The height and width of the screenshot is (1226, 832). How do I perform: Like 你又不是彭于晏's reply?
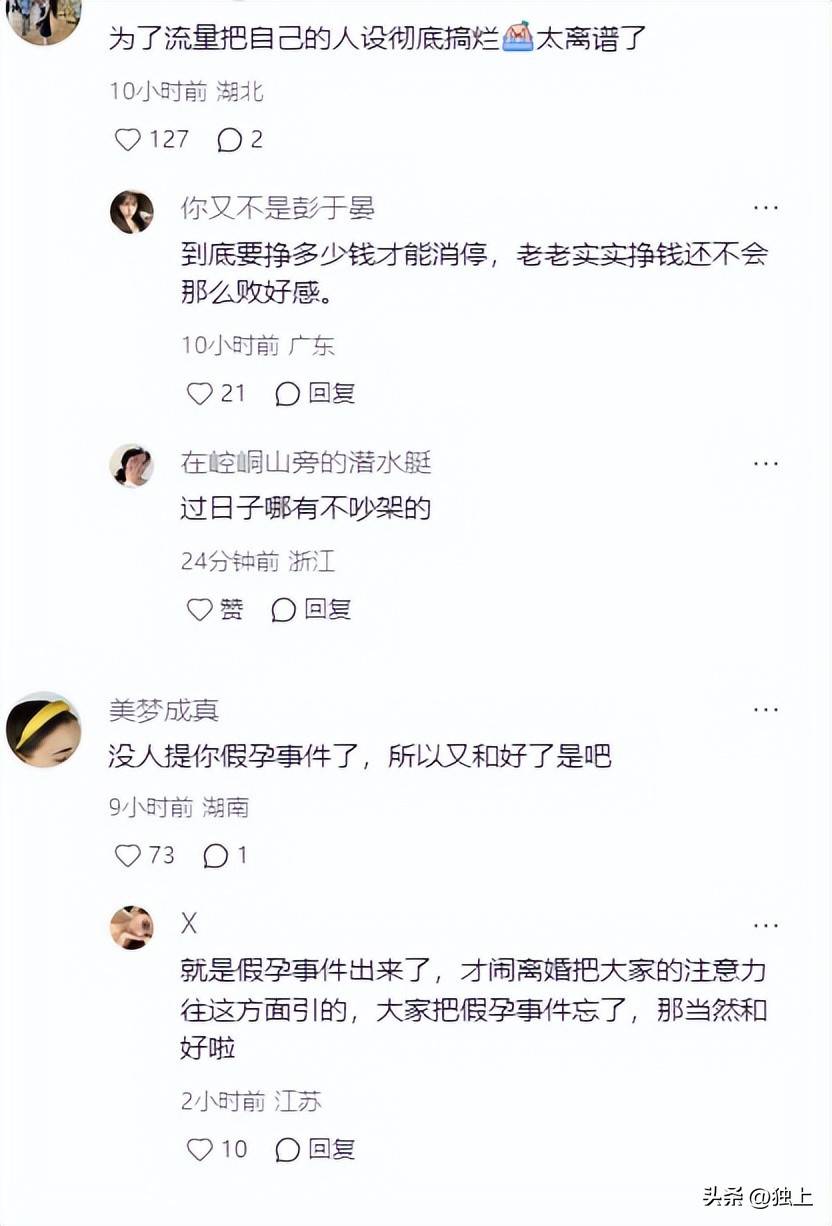pos(200,394)
